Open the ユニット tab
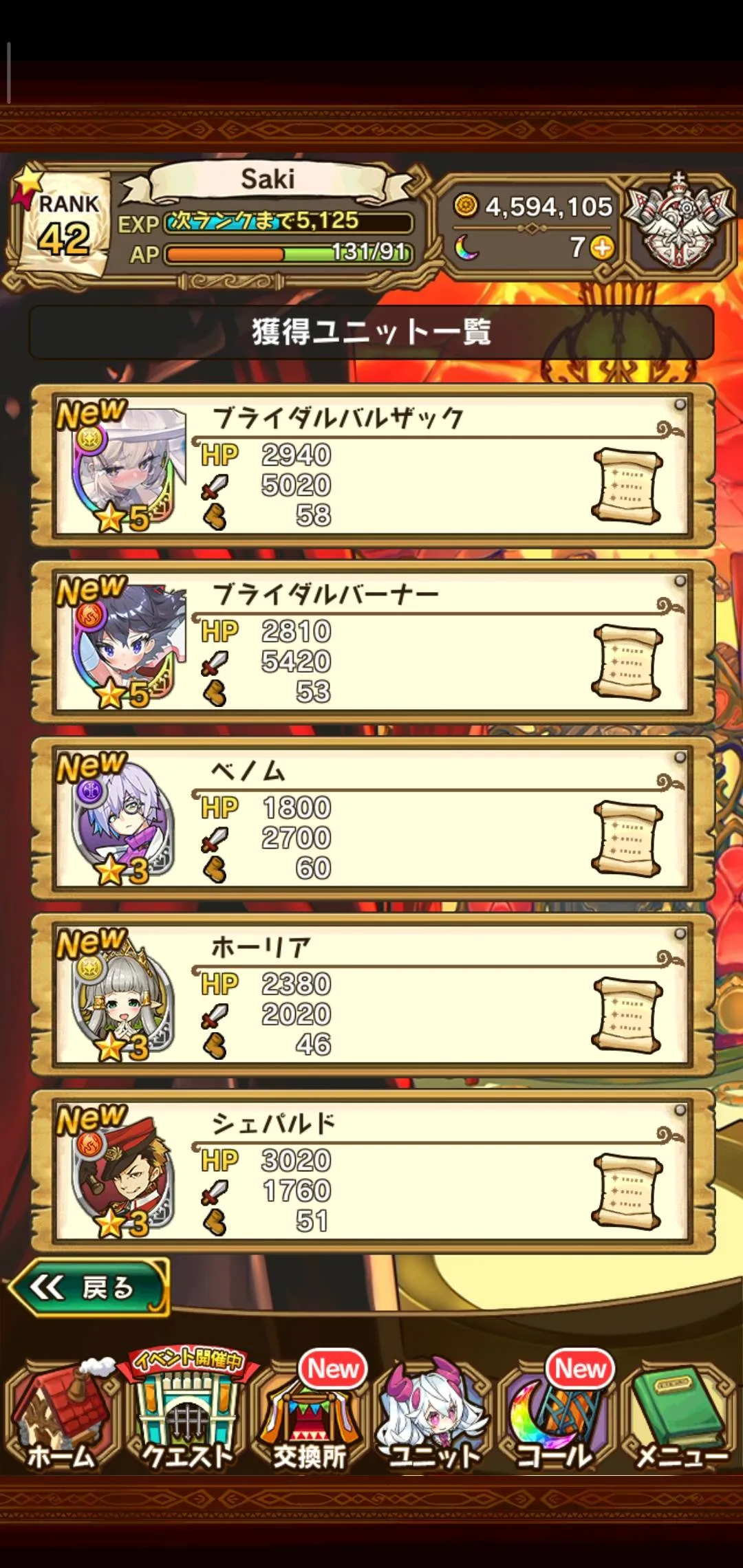The height and width of the screenshot is (1568, 743). [433, 1418]
